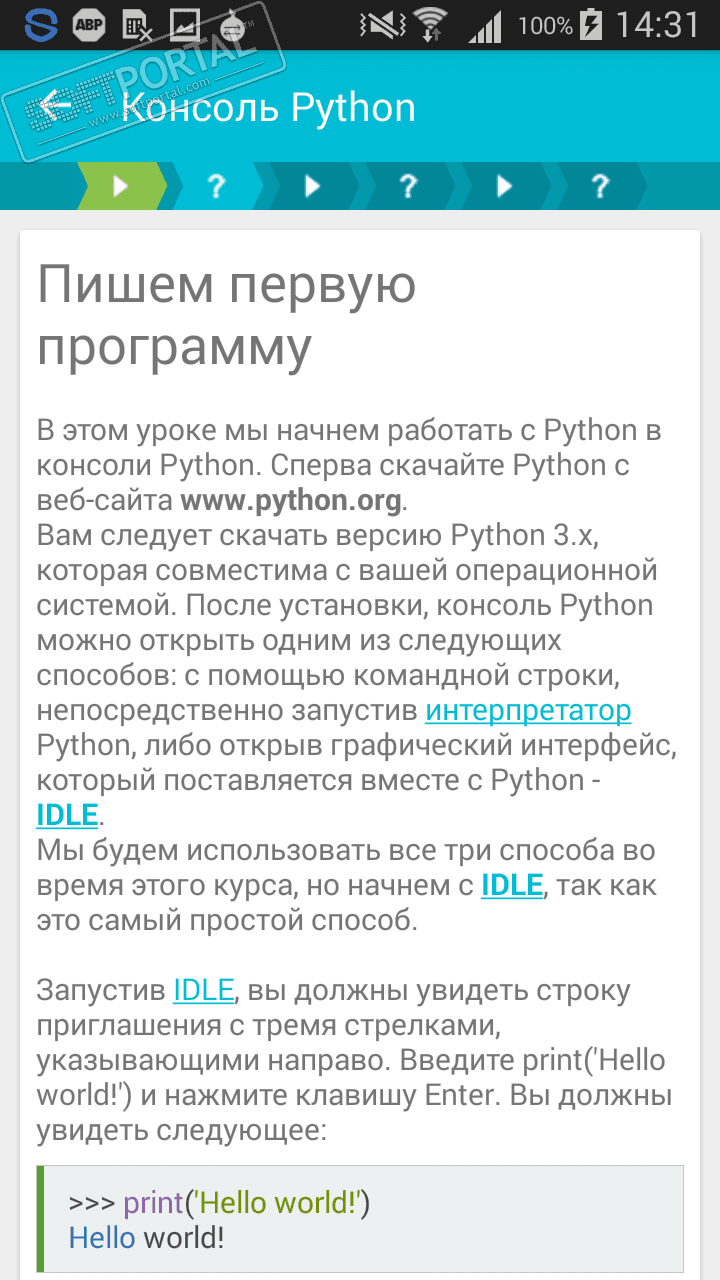This screenshot has width=720, height=1280.
Task: Jump to the second play-arrow step
Action: (x=312, y=186)
